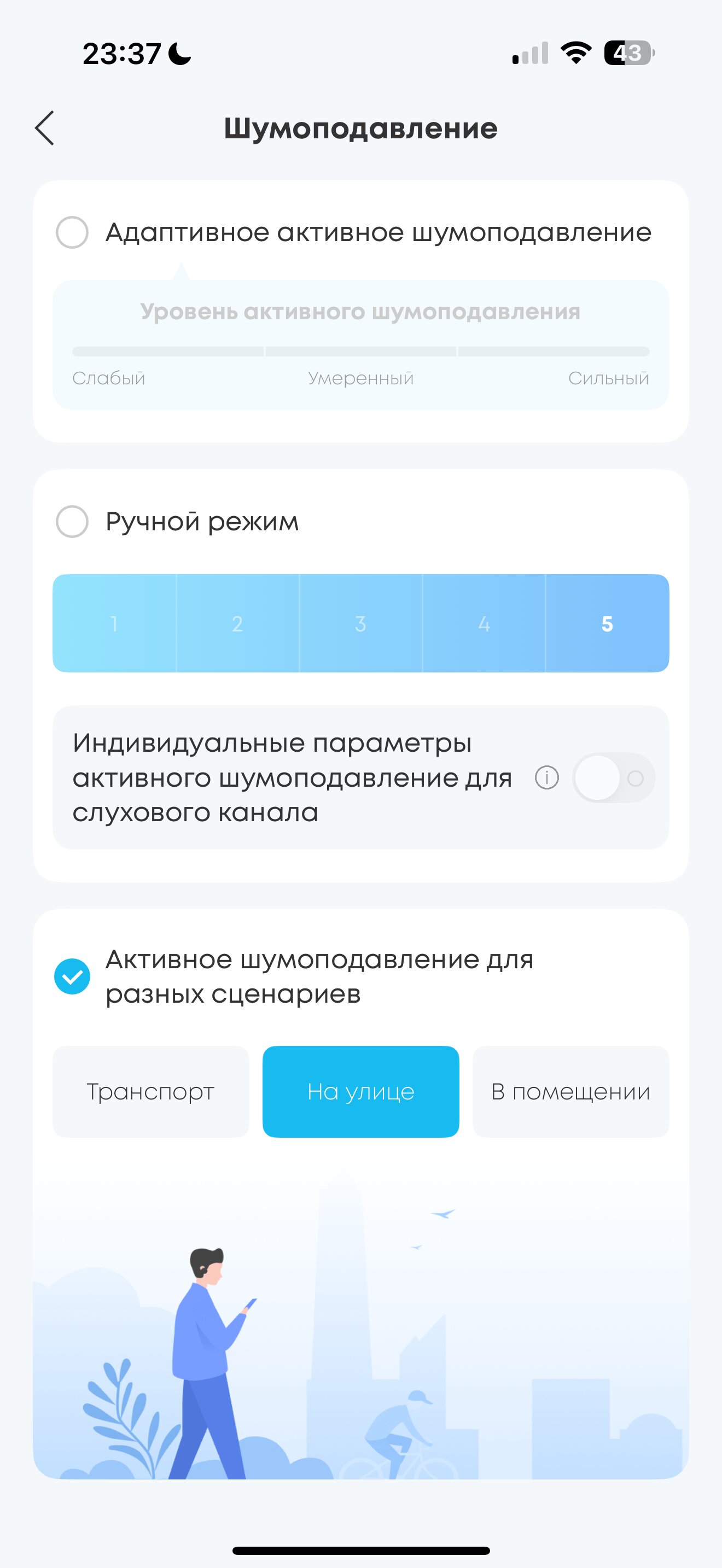Select scenario-based active noise cancellation
This screenshot has height=1568, width=722.
pos(72,976)
